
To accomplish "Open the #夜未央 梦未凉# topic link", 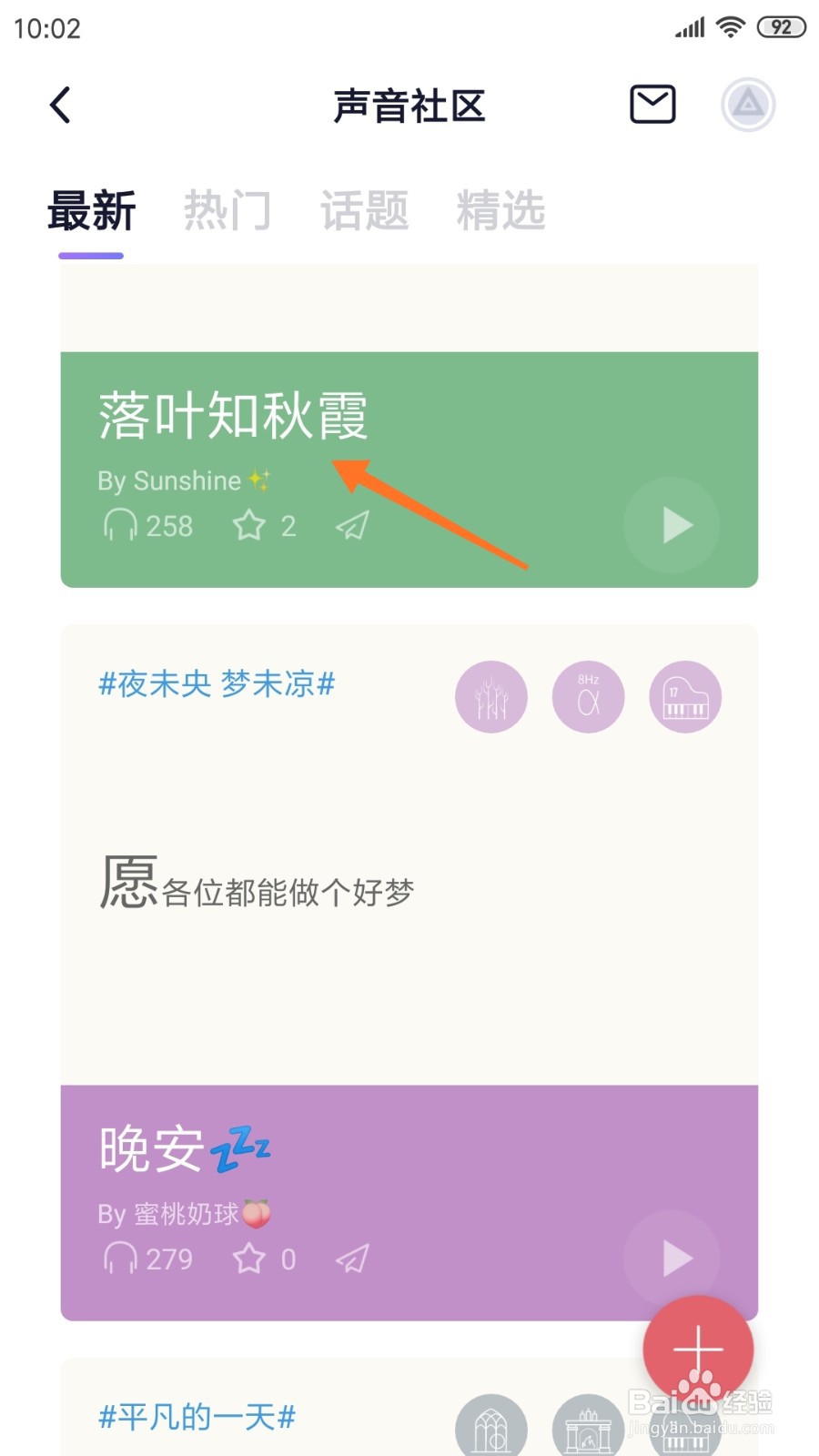I will [x=216, y=684].
